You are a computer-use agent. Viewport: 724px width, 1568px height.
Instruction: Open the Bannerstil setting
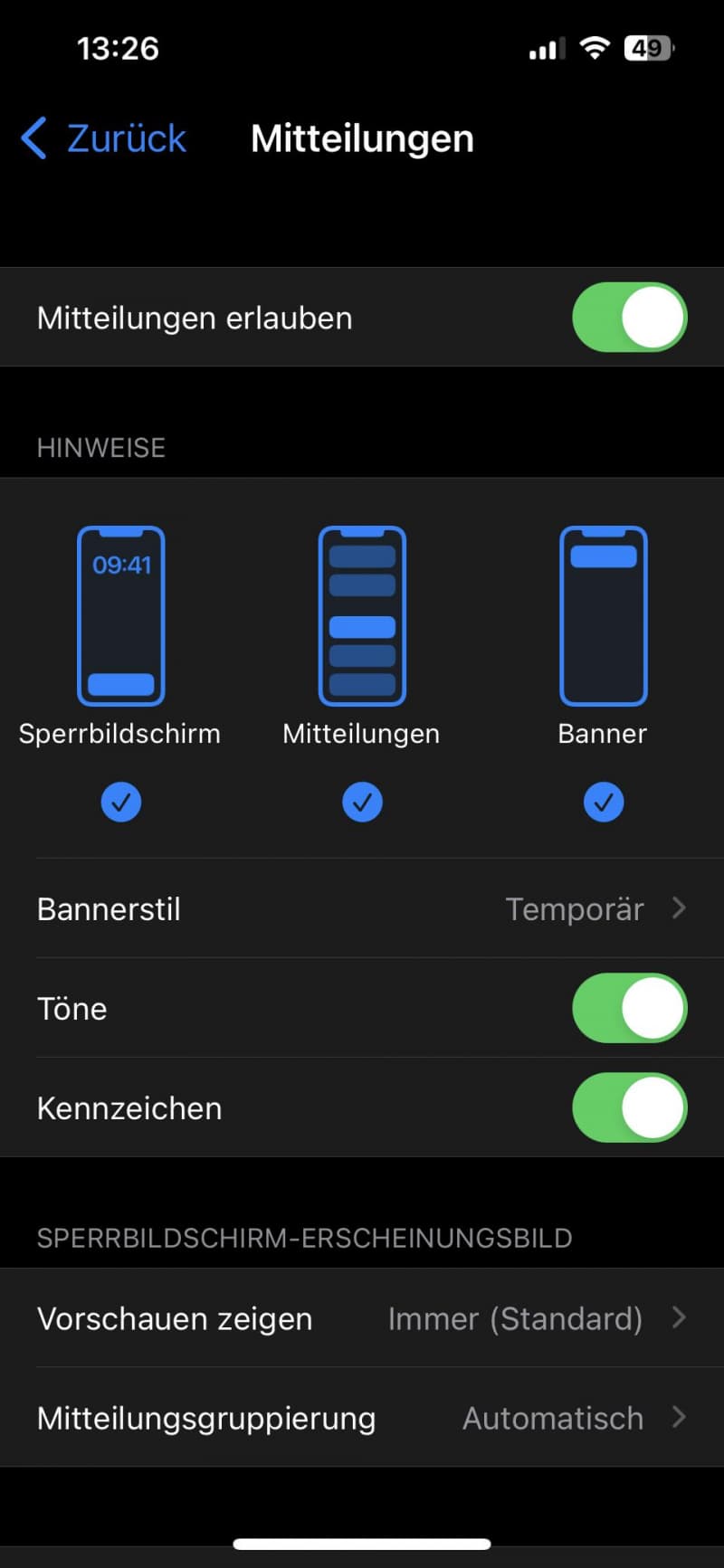(x=362, y=908)
